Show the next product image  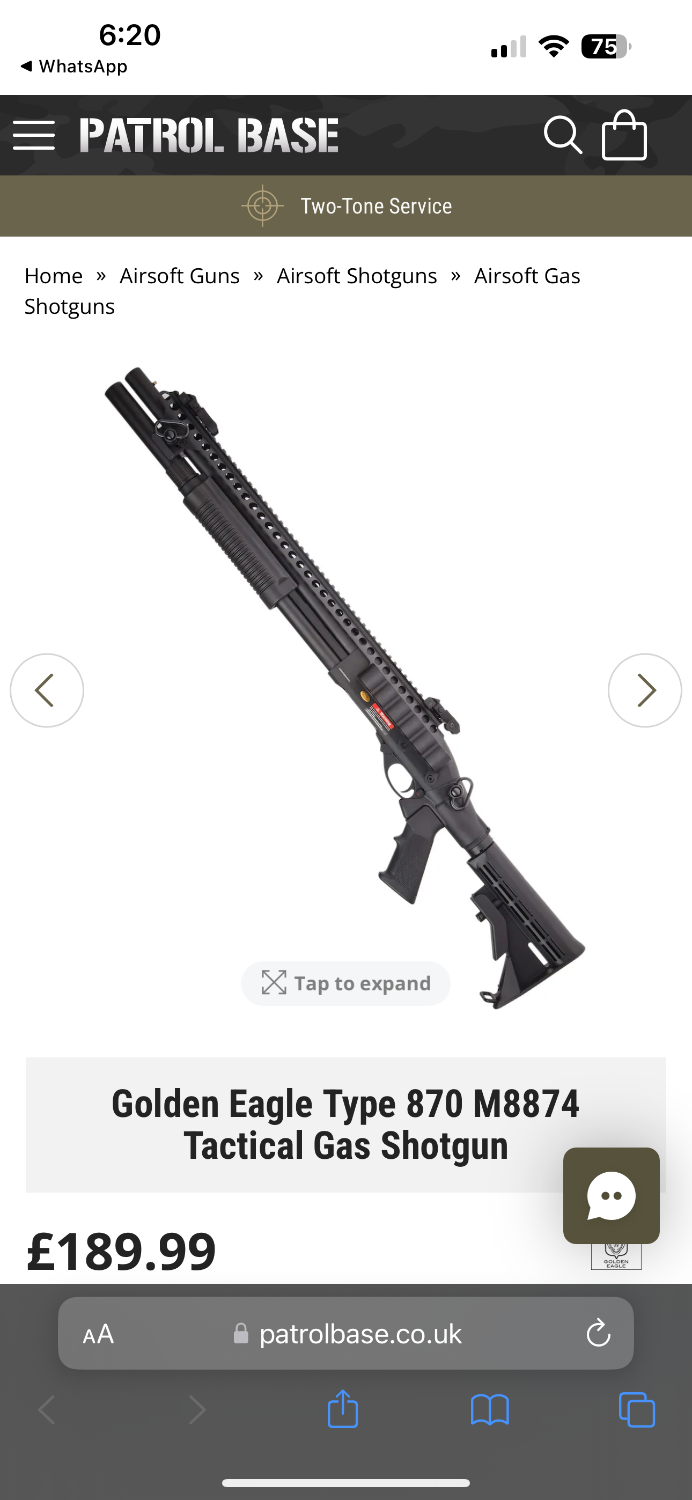tap(645, 690)
